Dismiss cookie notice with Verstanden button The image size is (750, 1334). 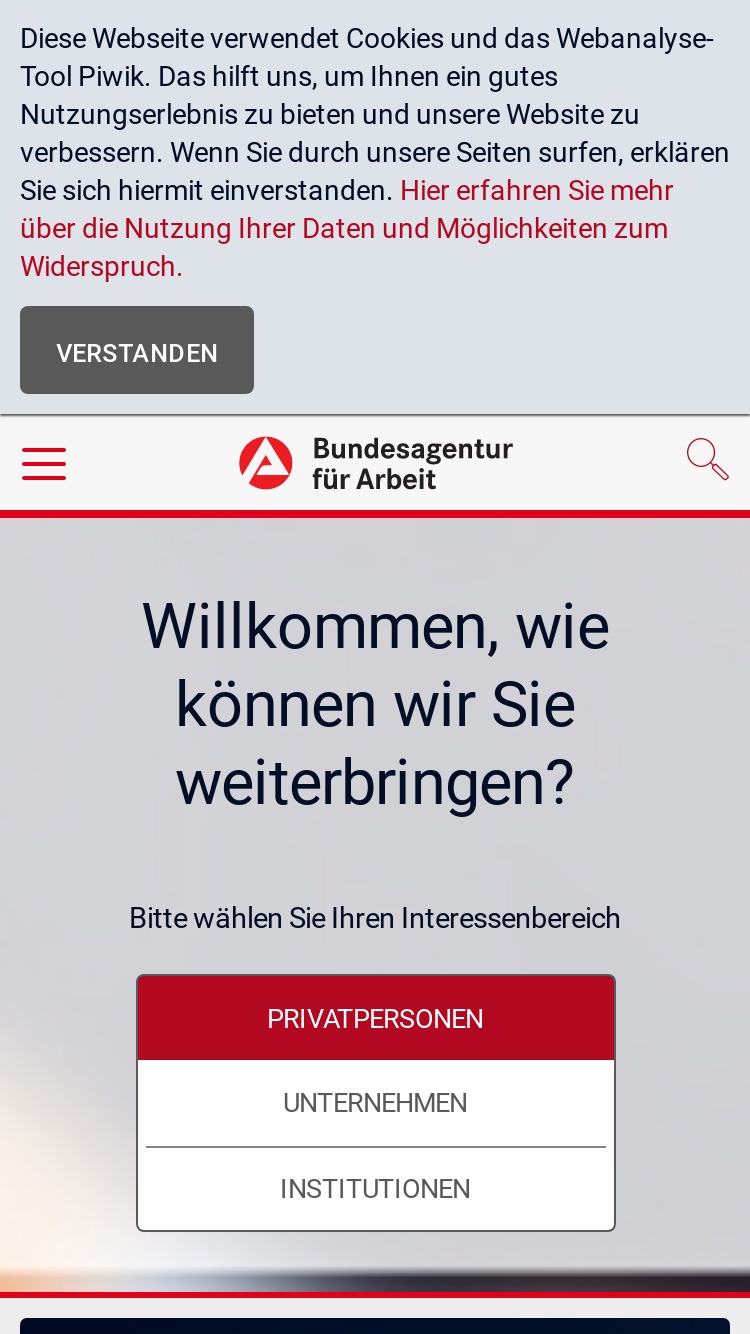[x=137, y=350]
